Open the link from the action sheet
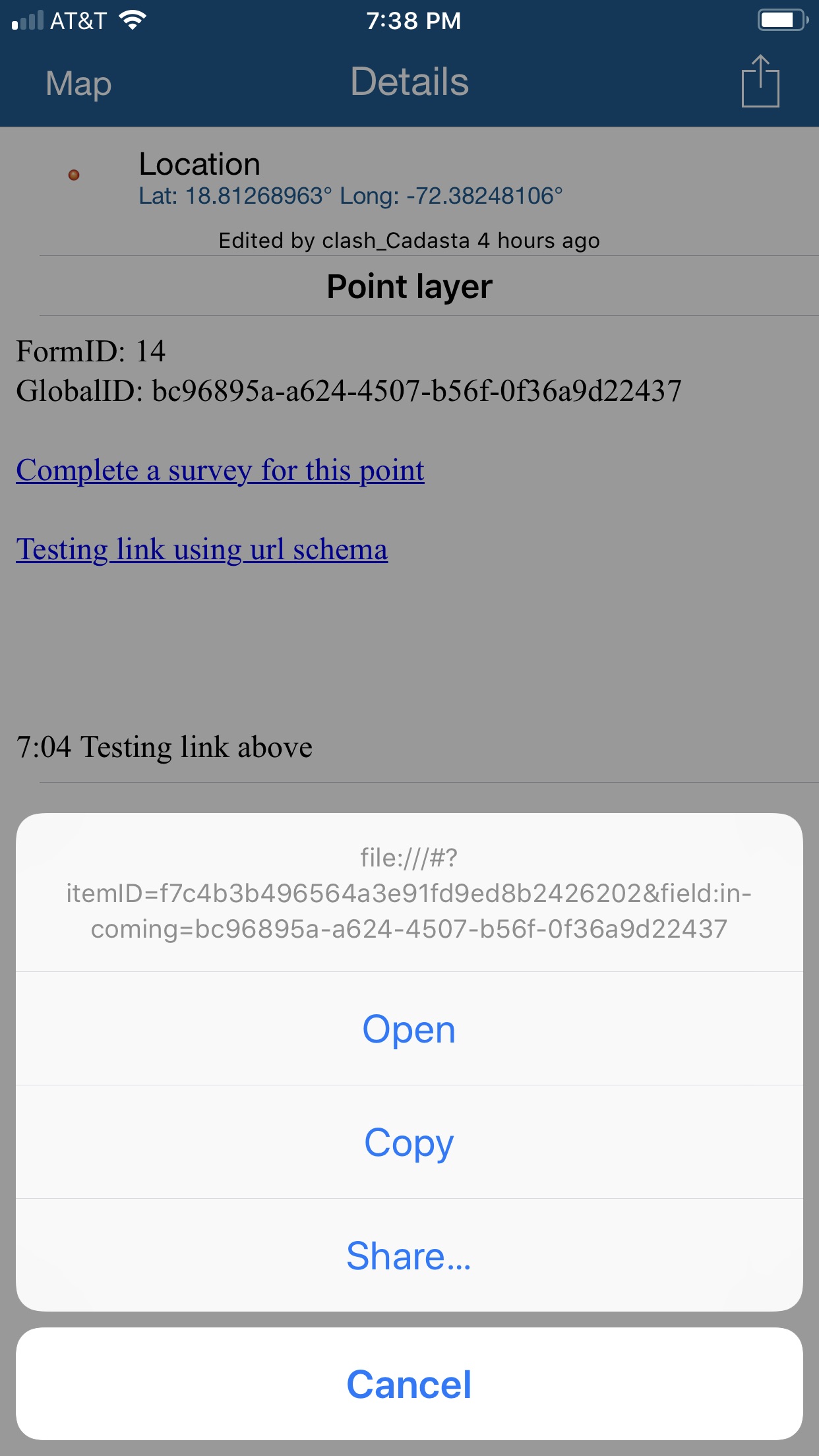 click(x=409, y=1029)
